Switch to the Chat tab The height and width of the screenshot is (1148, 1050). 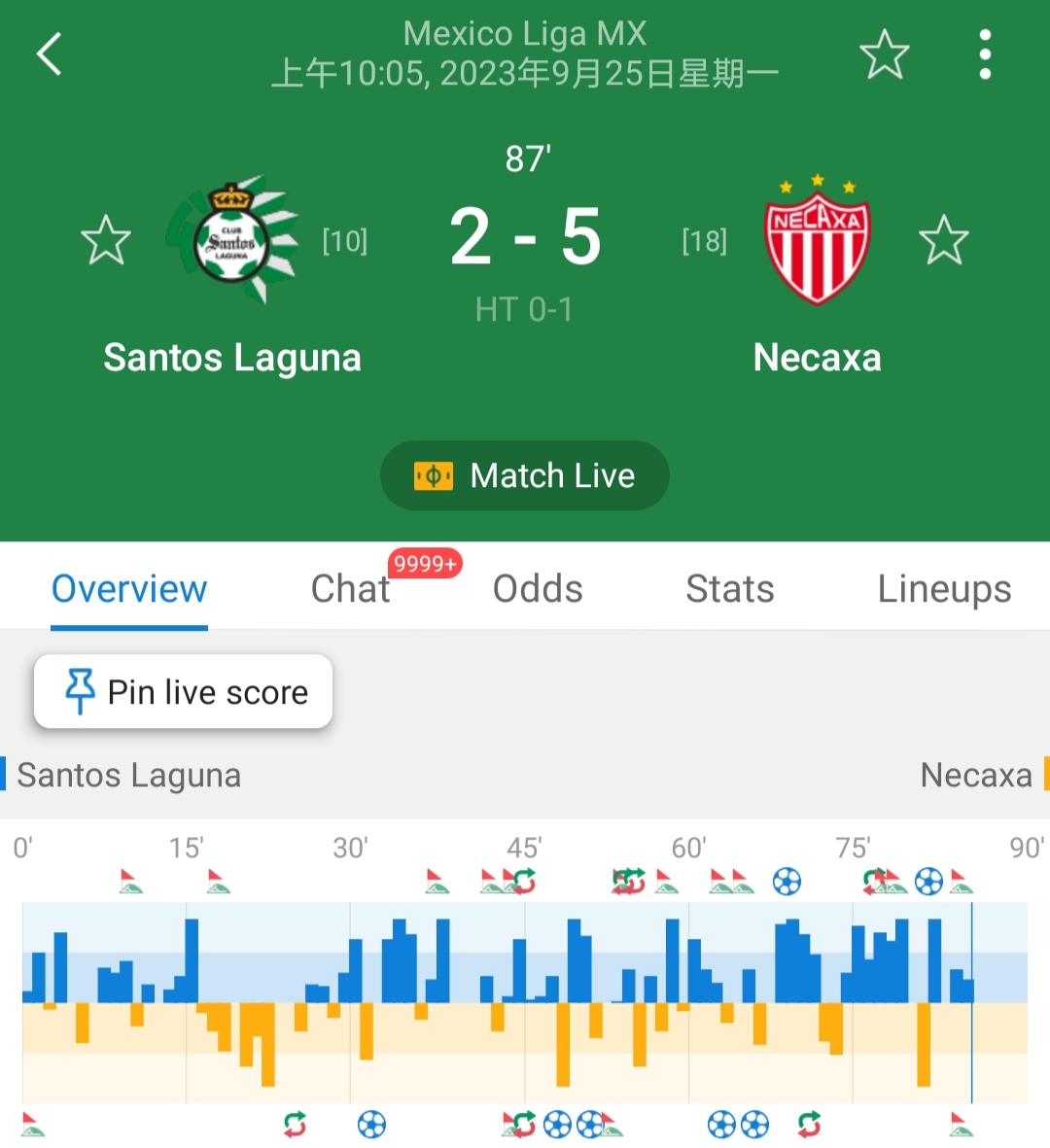(x=350, y=588)
